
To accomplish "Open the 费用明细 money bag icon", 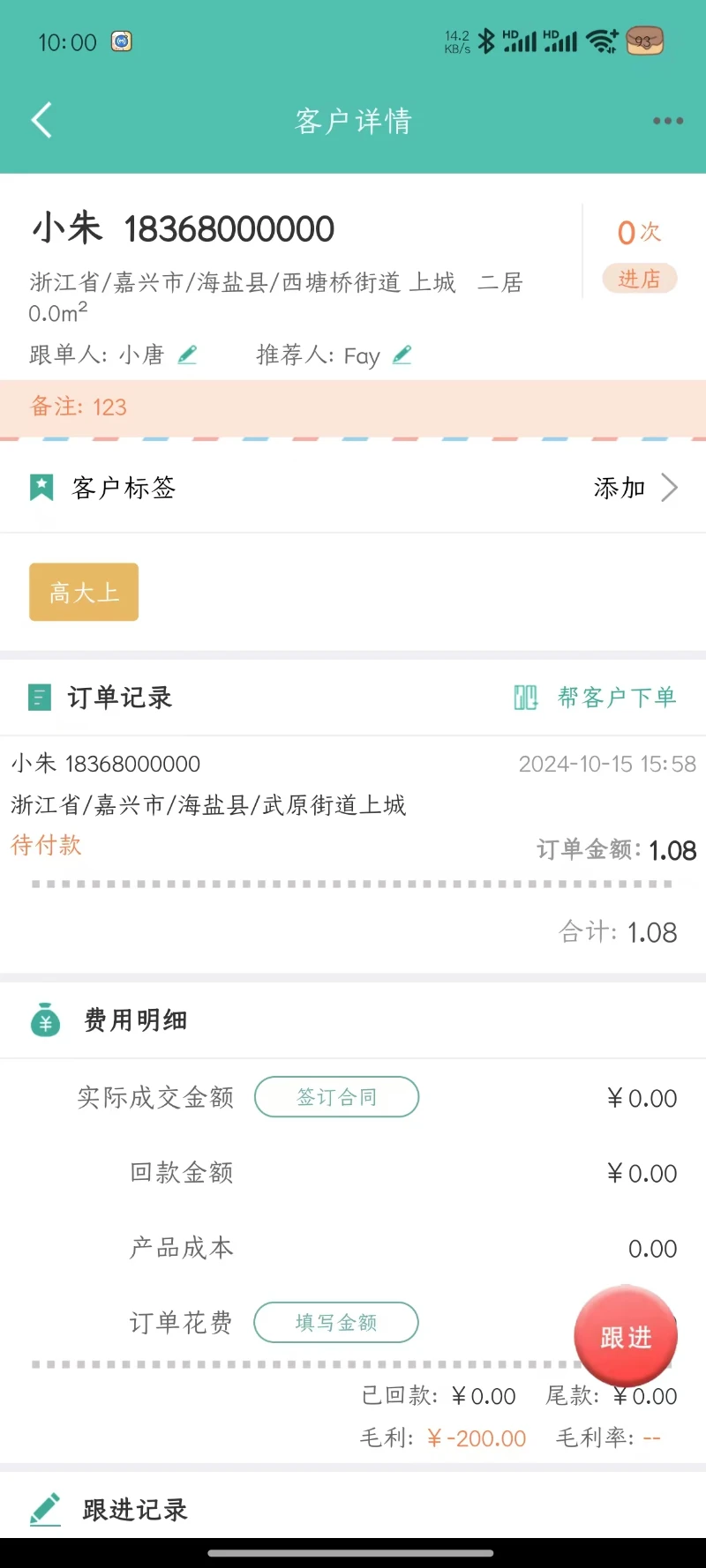I will point(44,1019).
